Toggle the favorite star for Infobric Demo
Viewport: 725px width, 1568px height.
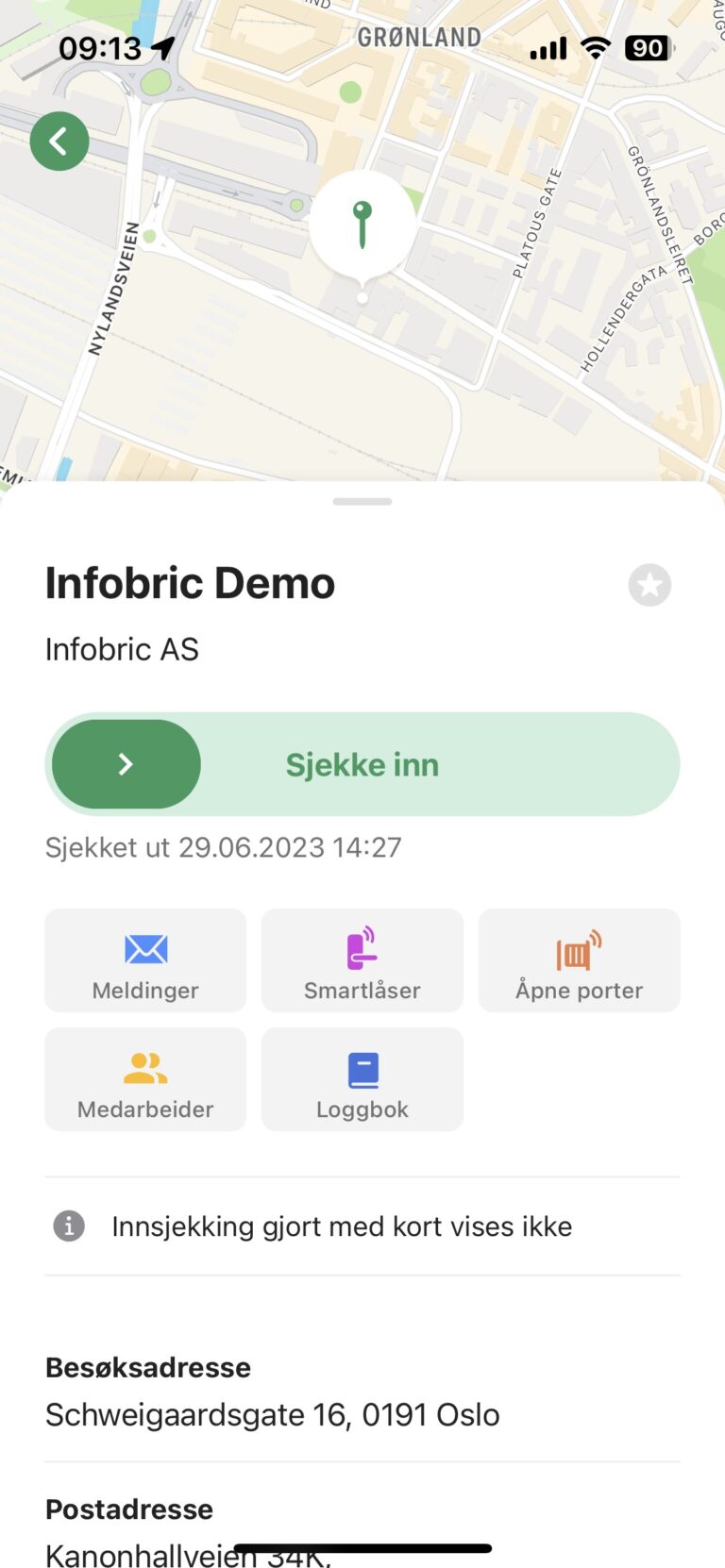pyautogui.click(x=649, y=585)
